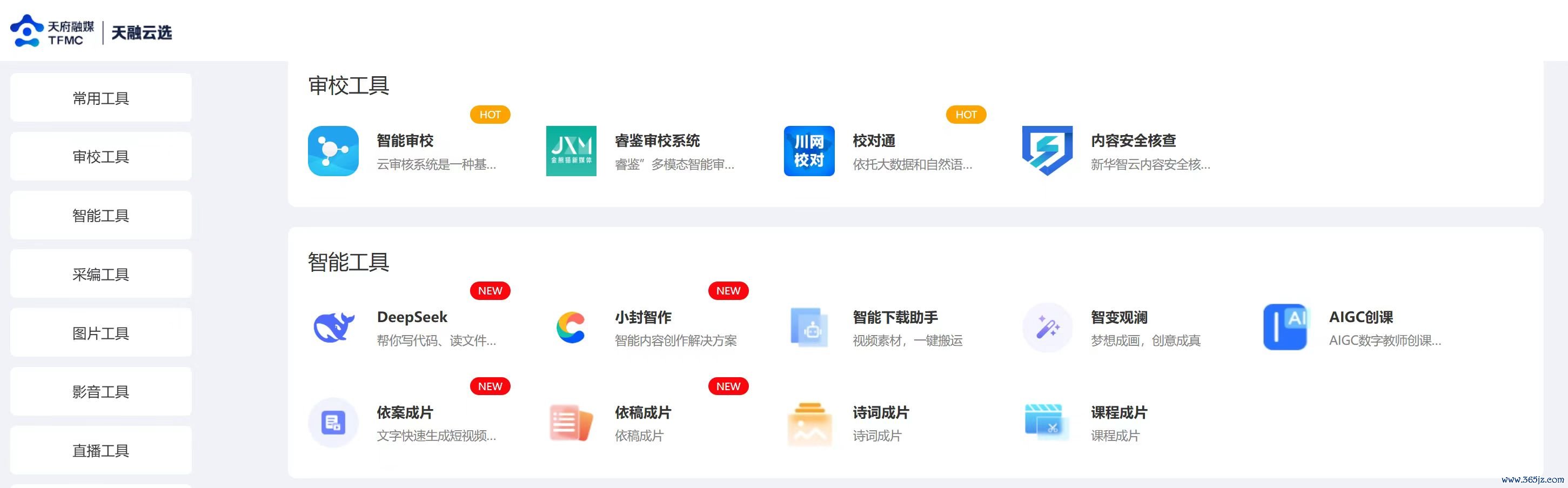Select 图片工具 in the sidebar
This screenshot has height=488, width=1568.
click(100, 333)
